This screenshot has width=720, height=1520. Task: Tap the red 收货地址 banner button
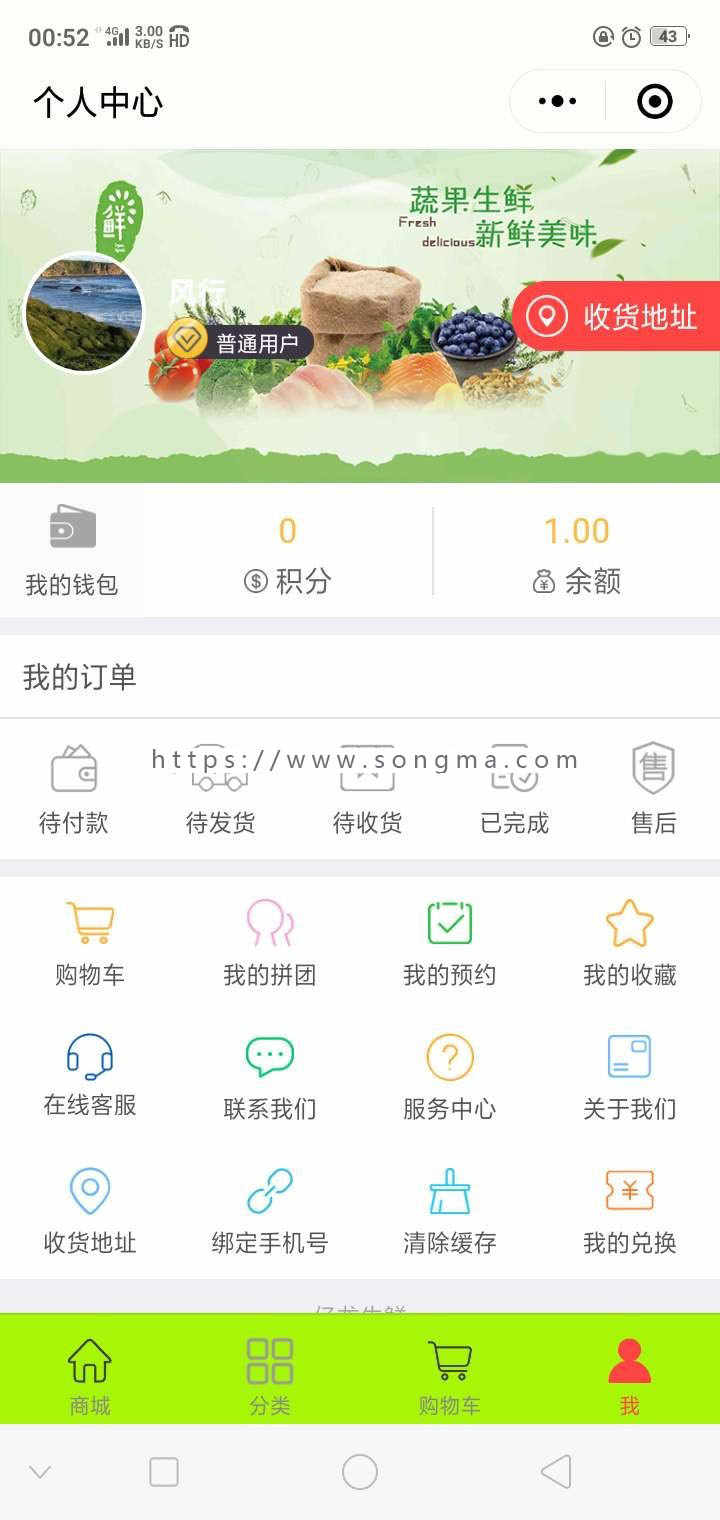(617, 317)
